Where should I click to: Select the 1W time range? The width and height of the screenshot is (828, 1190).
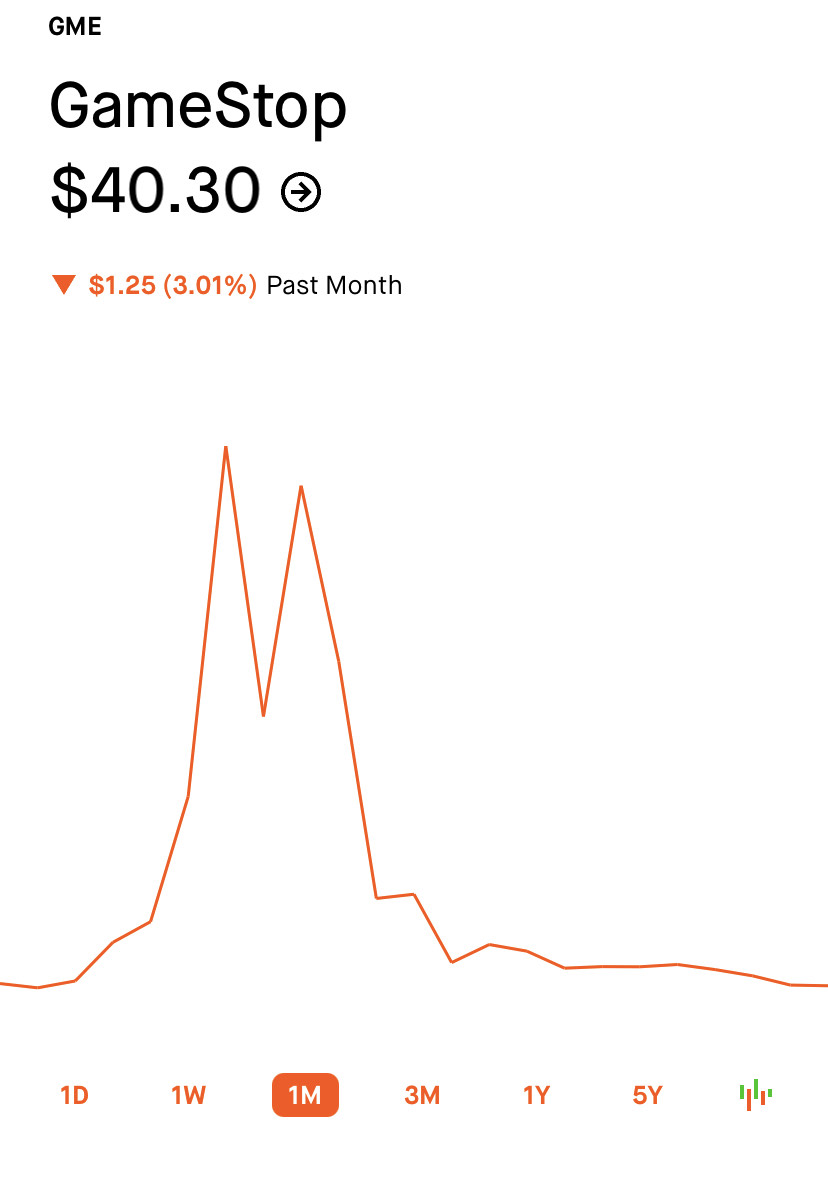[x=188, y=1095]
